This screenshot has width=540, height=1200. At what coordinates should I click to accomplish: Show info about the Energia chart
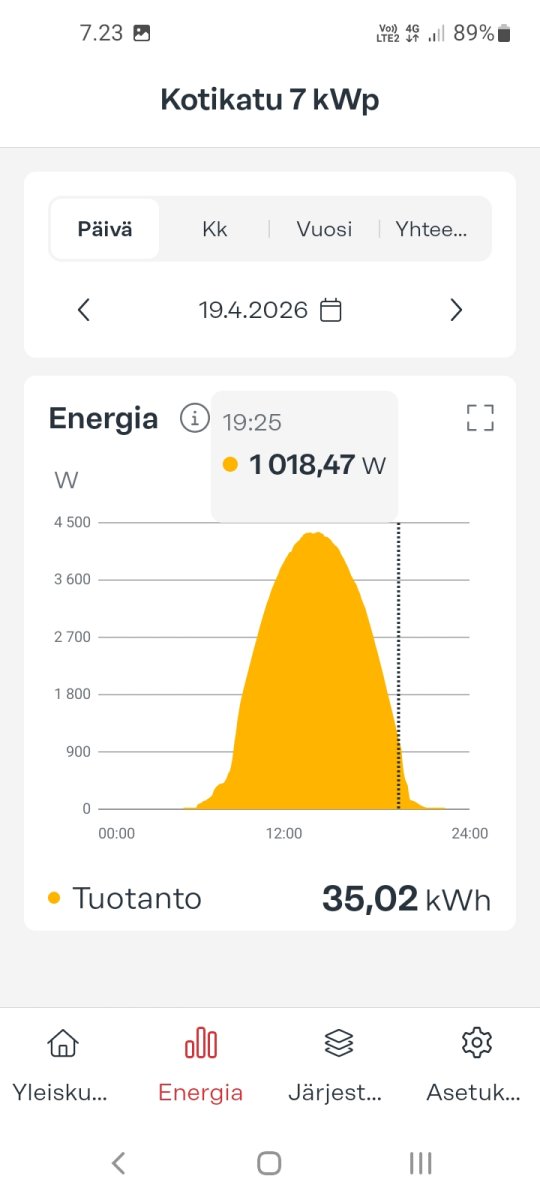pos(194,418)
